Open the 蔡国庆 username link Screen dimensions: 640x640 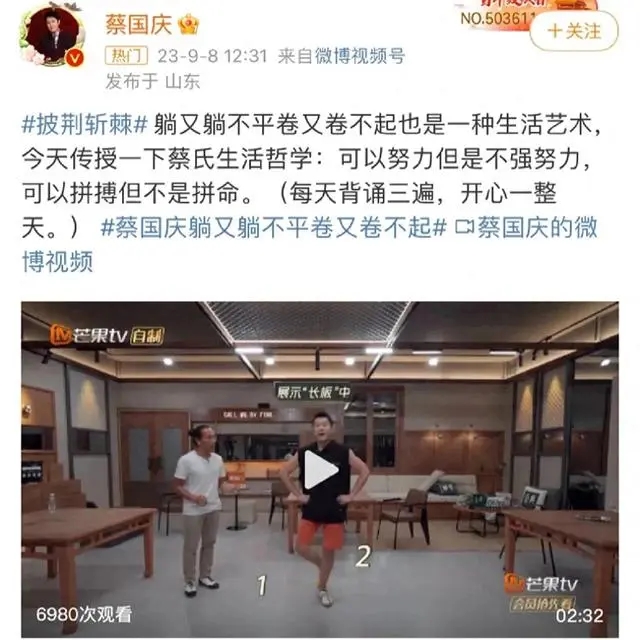(x=136, y=23)
